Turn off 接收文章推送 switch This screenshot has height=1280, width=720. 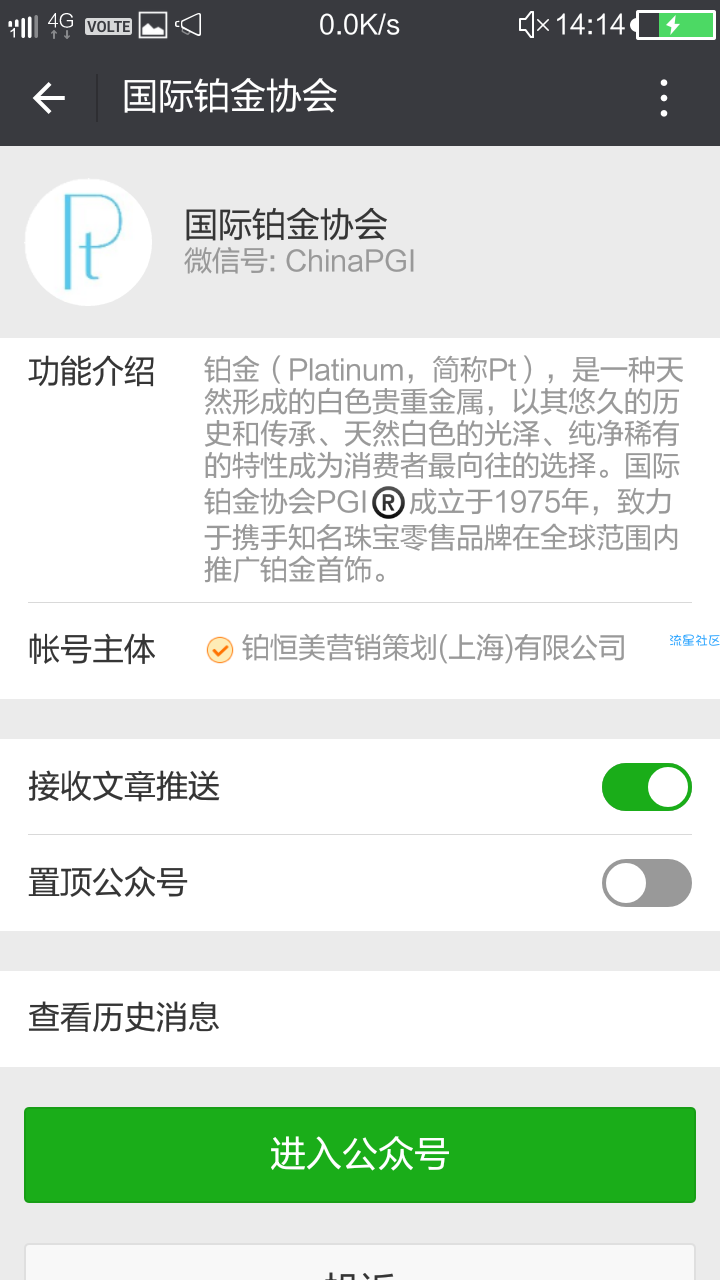[646, 787]
